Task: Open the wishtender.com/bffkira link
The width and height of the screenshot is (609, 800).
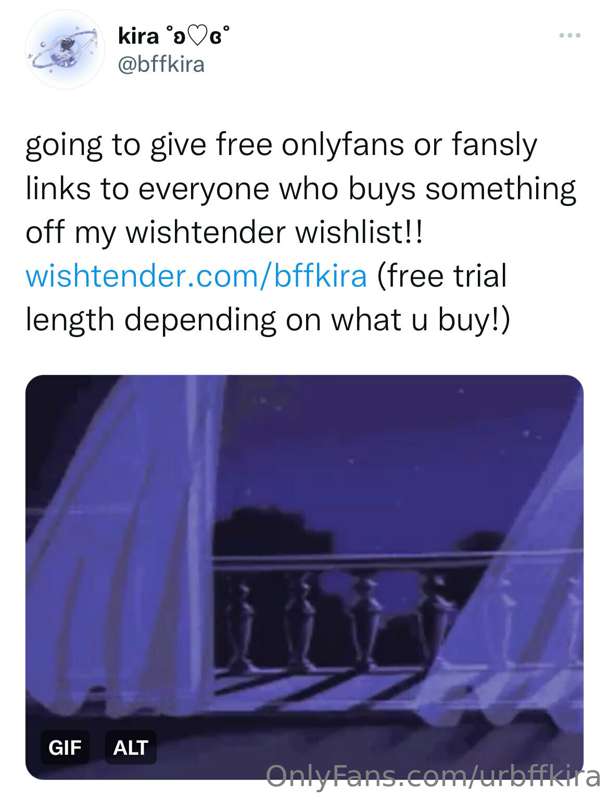Action: click(x=195, y=275)
